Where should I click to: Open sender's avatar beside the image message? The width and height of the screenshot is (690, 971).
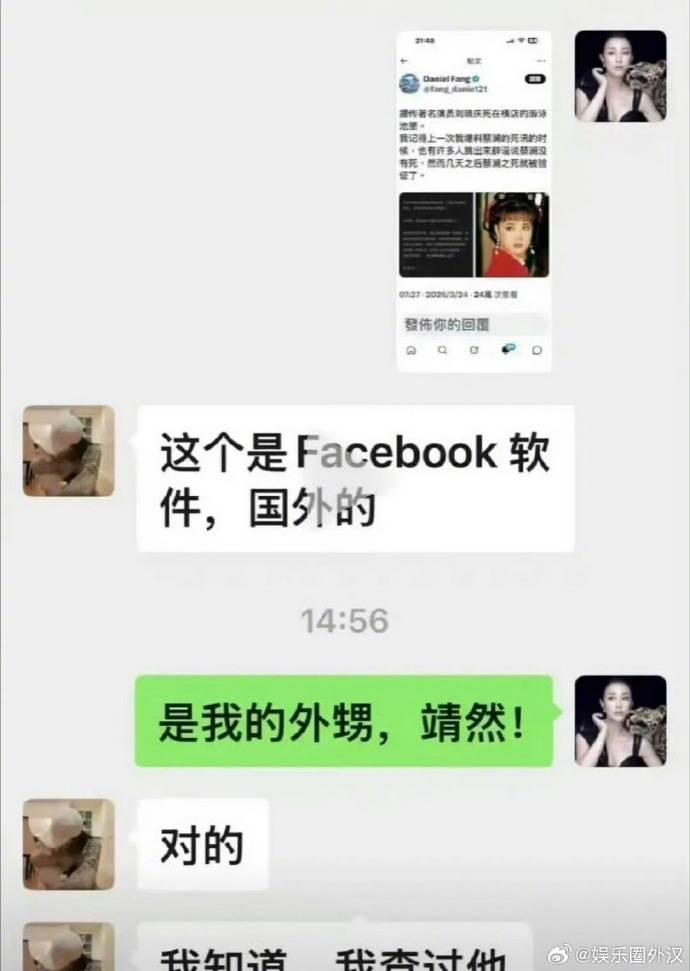pyautogui.click(x=620, y=76)
